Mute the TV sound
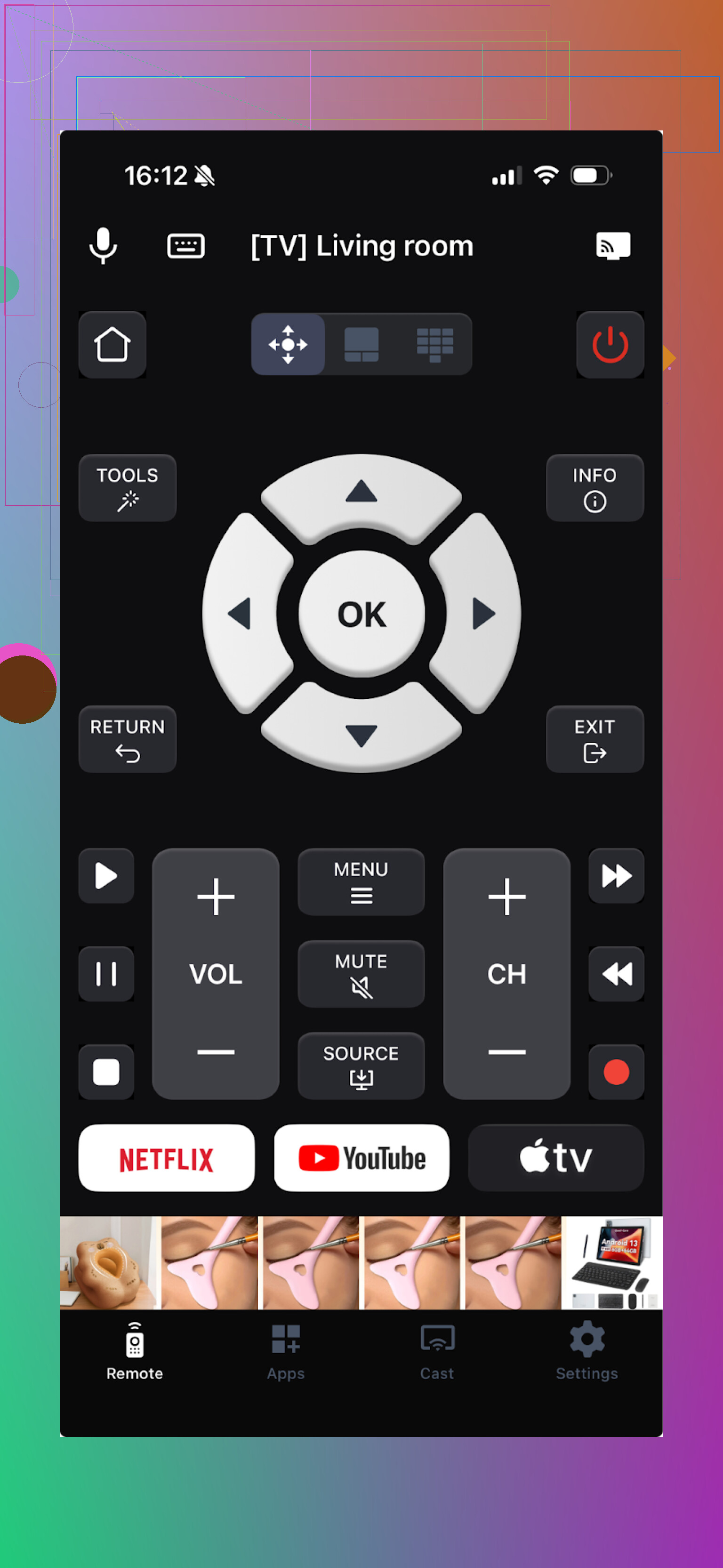723x1568 pixels. coord(361,973)
